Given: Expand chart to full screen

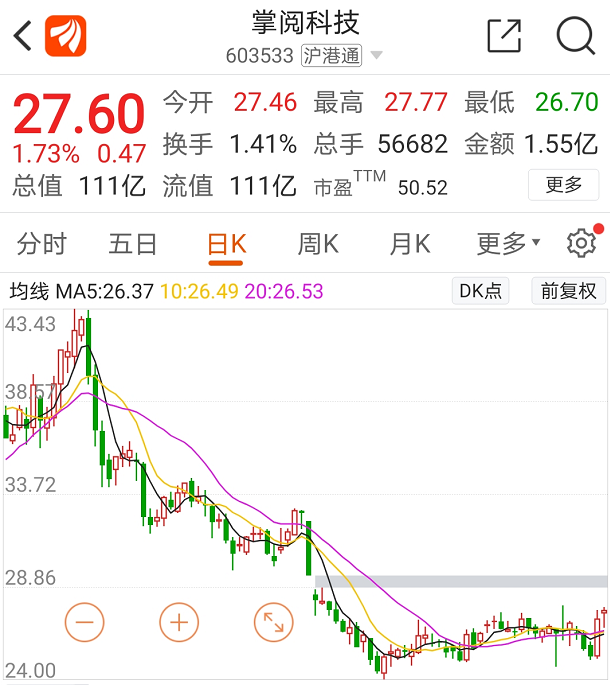Looking at the screenshot, I should point(274,622).
